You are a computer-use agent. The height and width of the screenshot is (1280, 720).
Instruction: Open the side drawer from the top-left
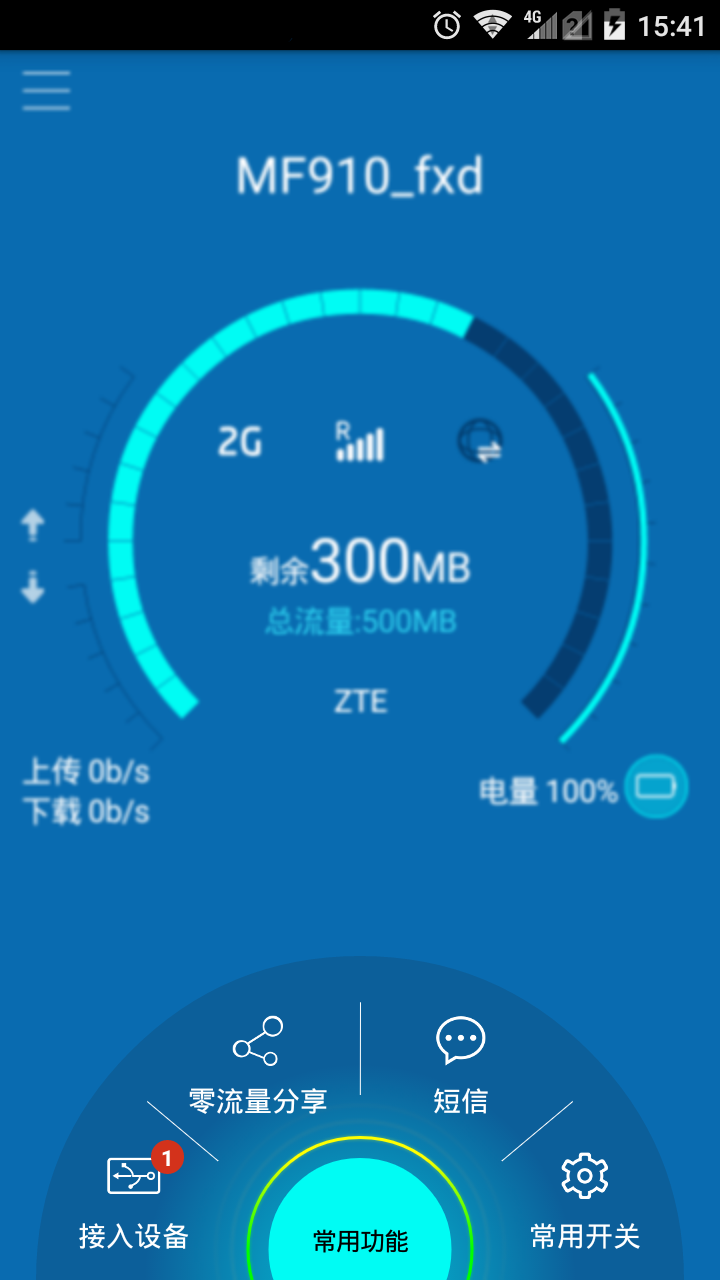tap(45, 90)
